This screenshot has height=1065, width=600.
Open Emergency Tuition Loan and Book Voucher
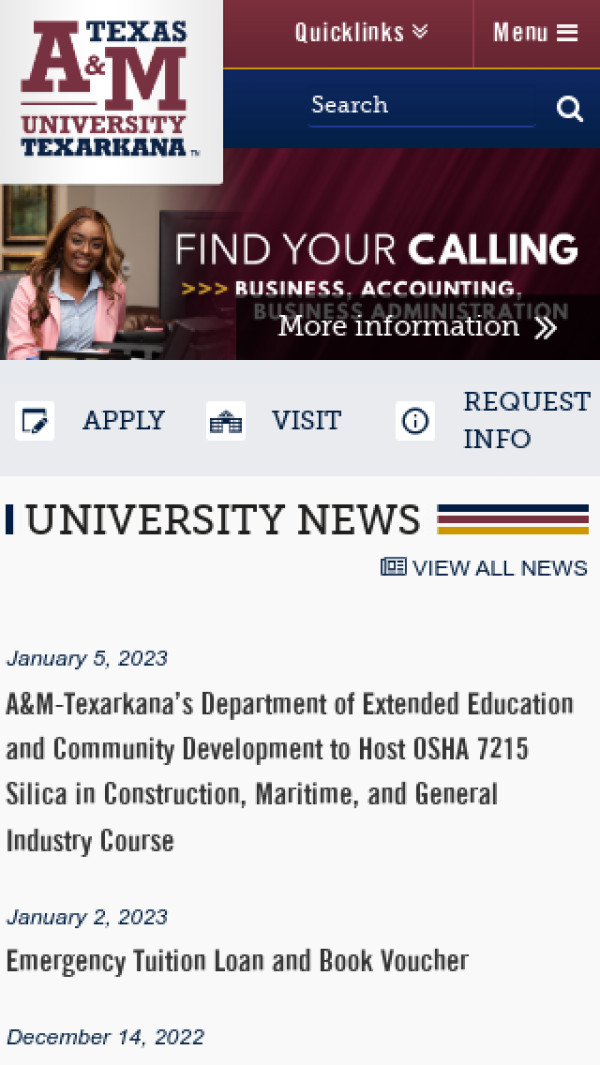(237, 961)
